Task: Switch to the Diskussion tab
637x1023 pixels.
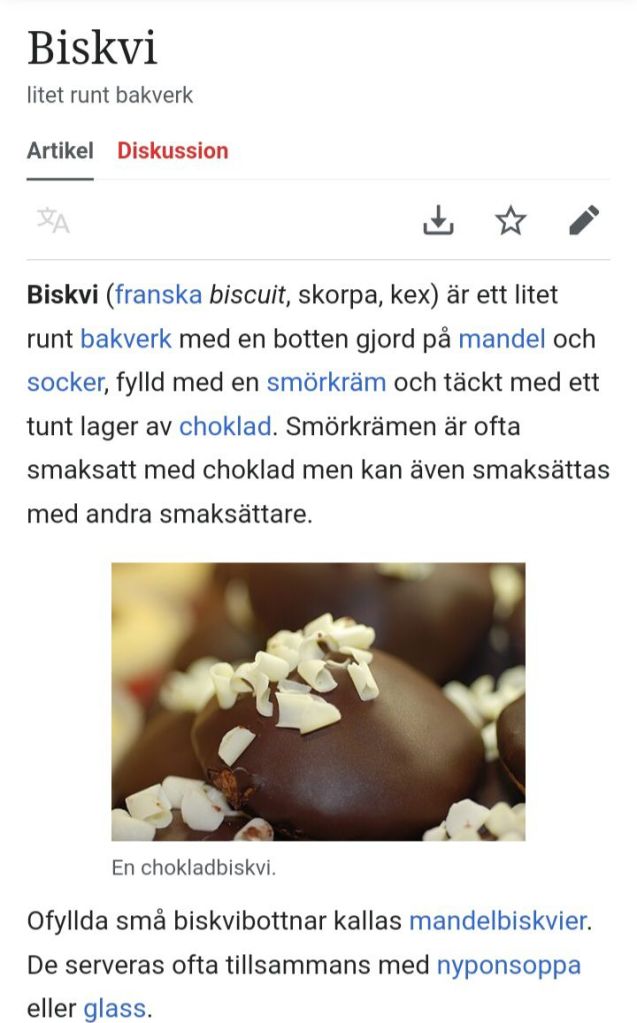Action: coord(173,151)
